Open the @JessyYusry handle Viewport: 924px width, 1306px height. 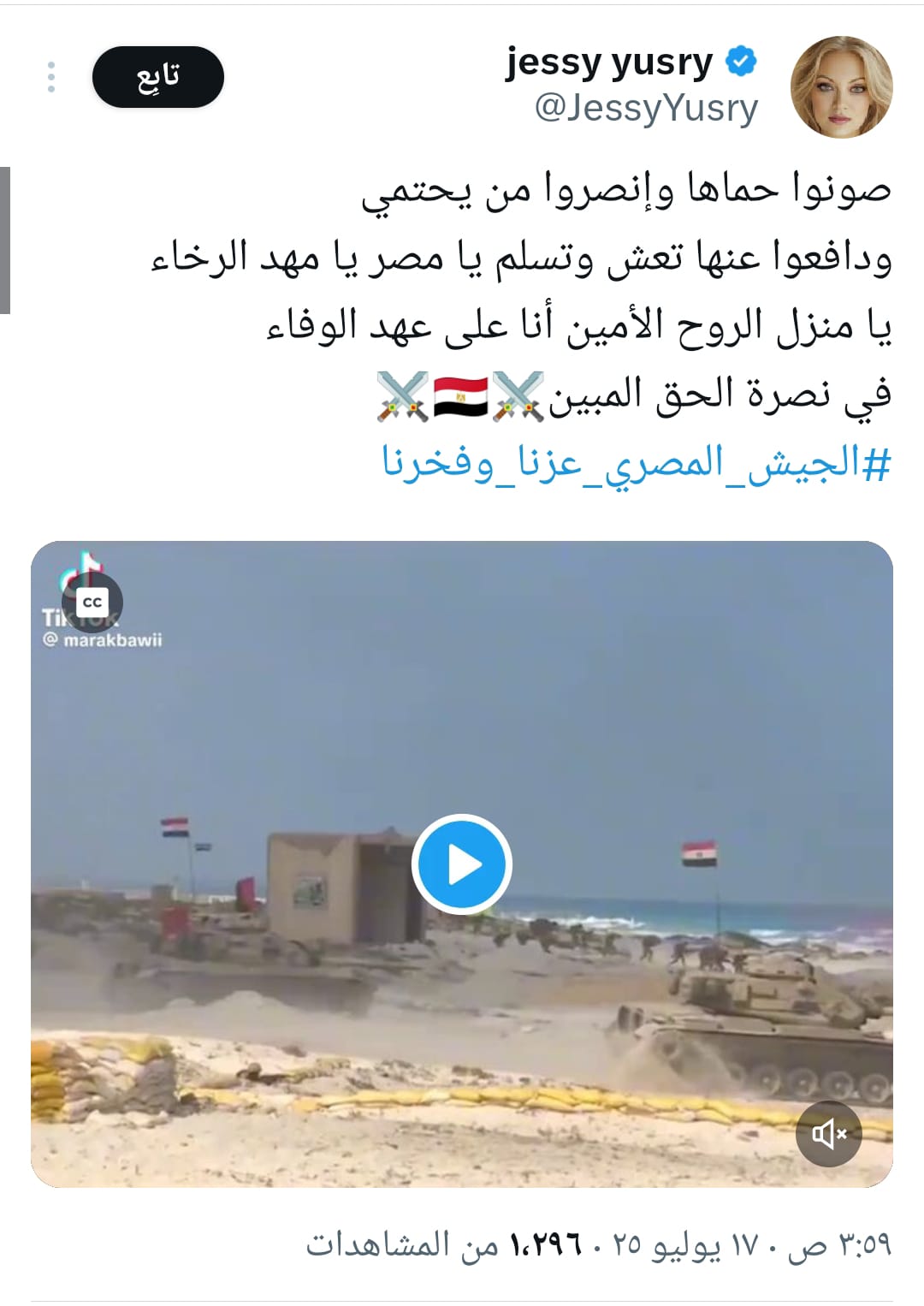[x=646, y=109]
